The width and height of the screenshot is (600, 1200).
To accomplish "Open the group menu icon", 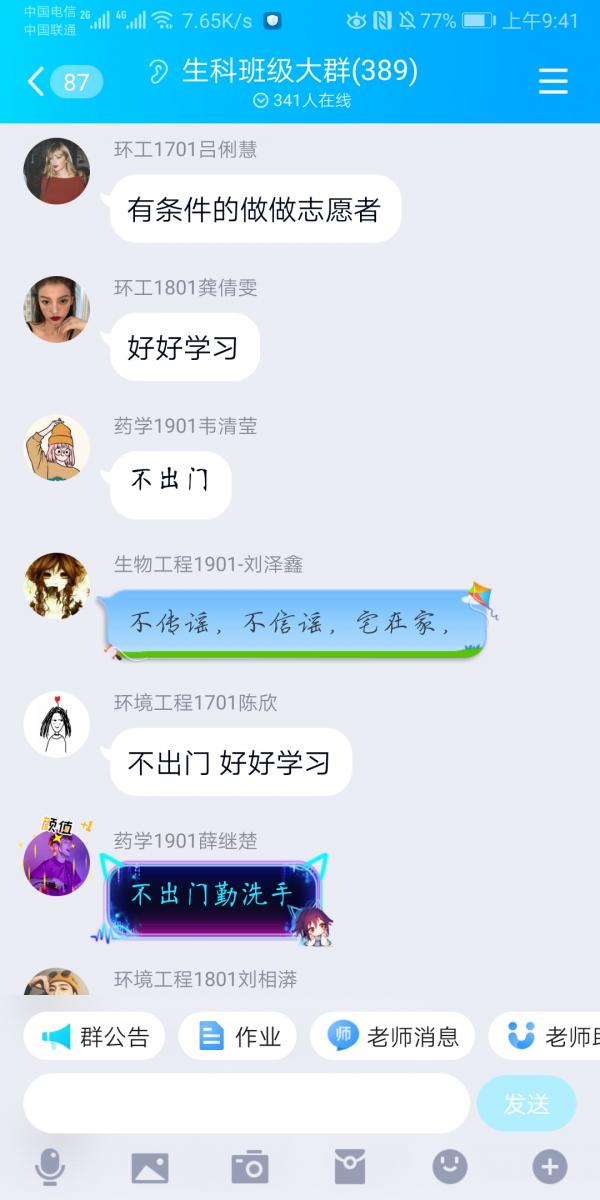I will (553, 81).
